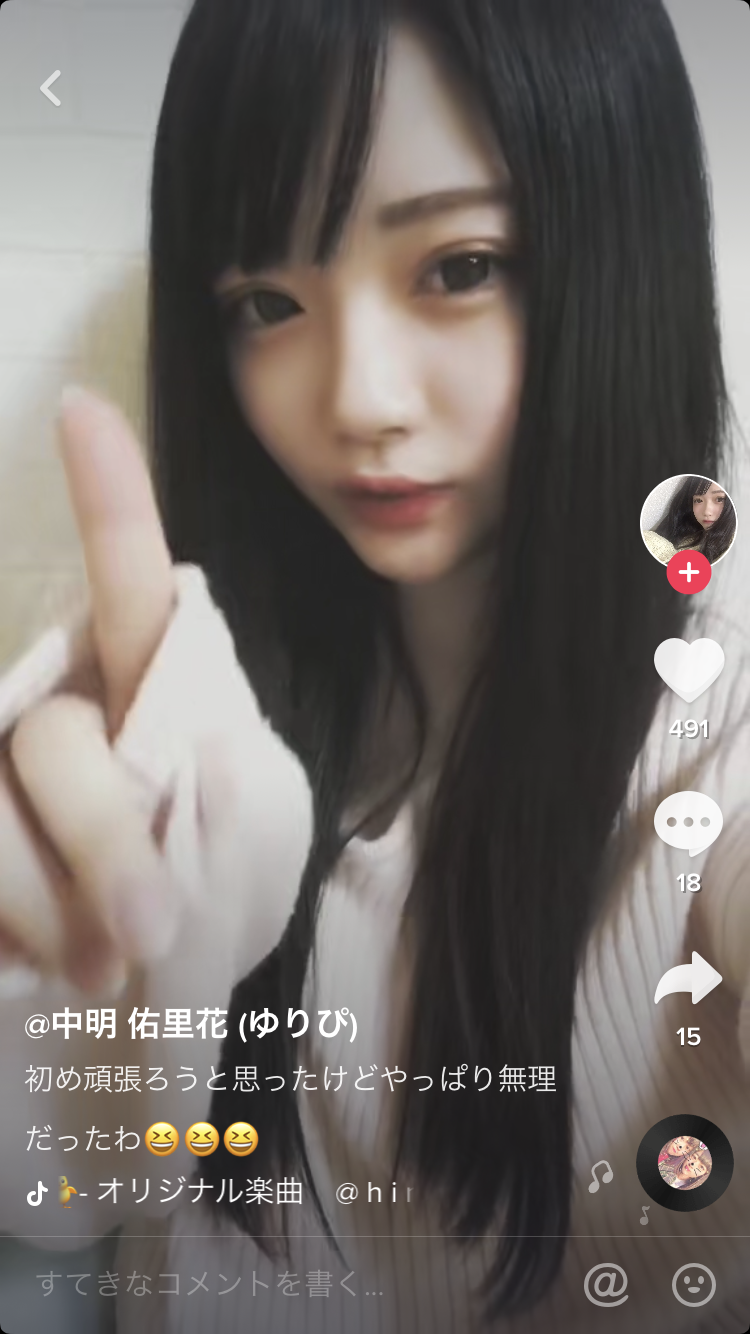Like this video with the heart
The image size is (750, 1334).
coord(688,668)
